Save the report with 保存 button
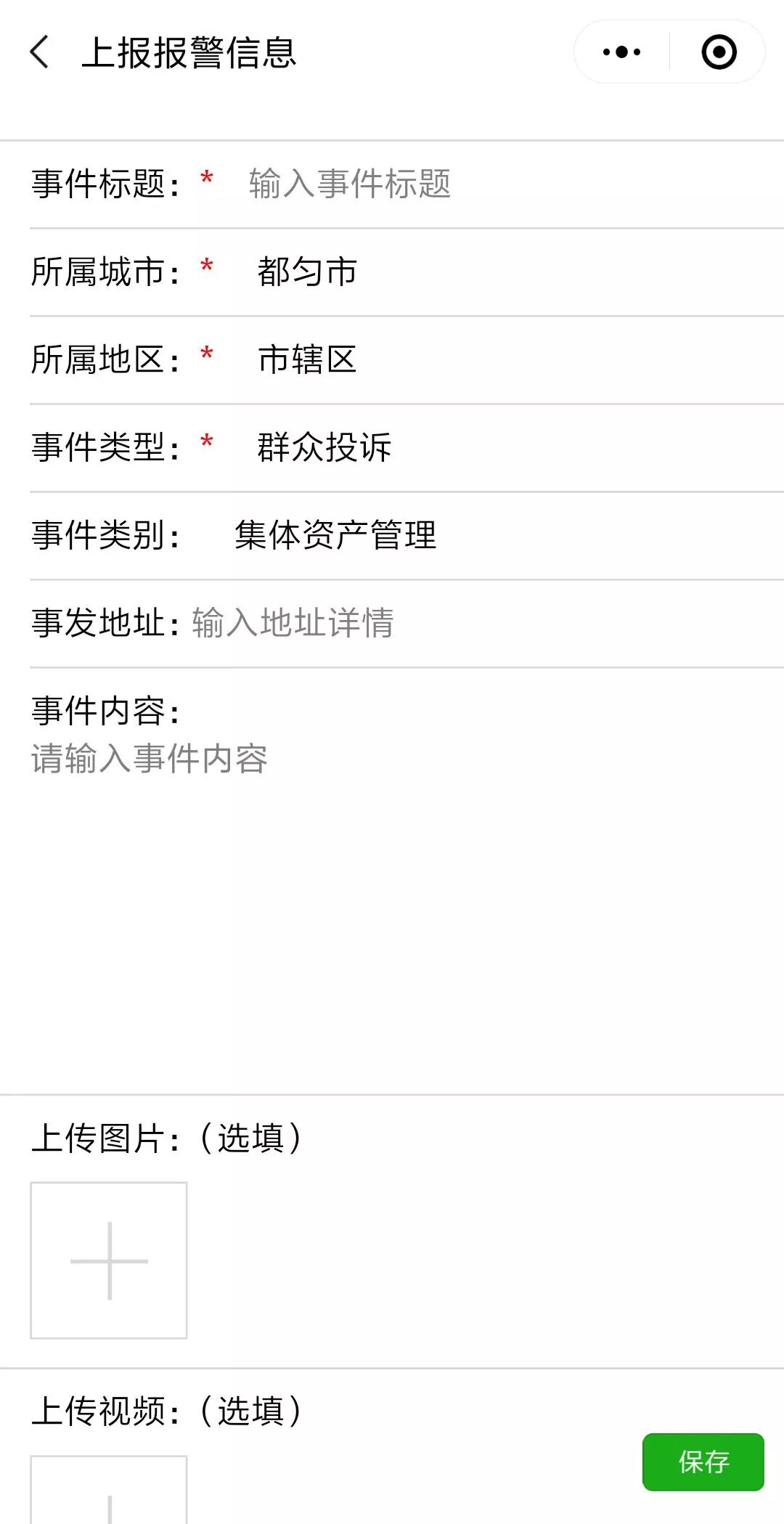784x1524 pixels. coord(703,1462)
